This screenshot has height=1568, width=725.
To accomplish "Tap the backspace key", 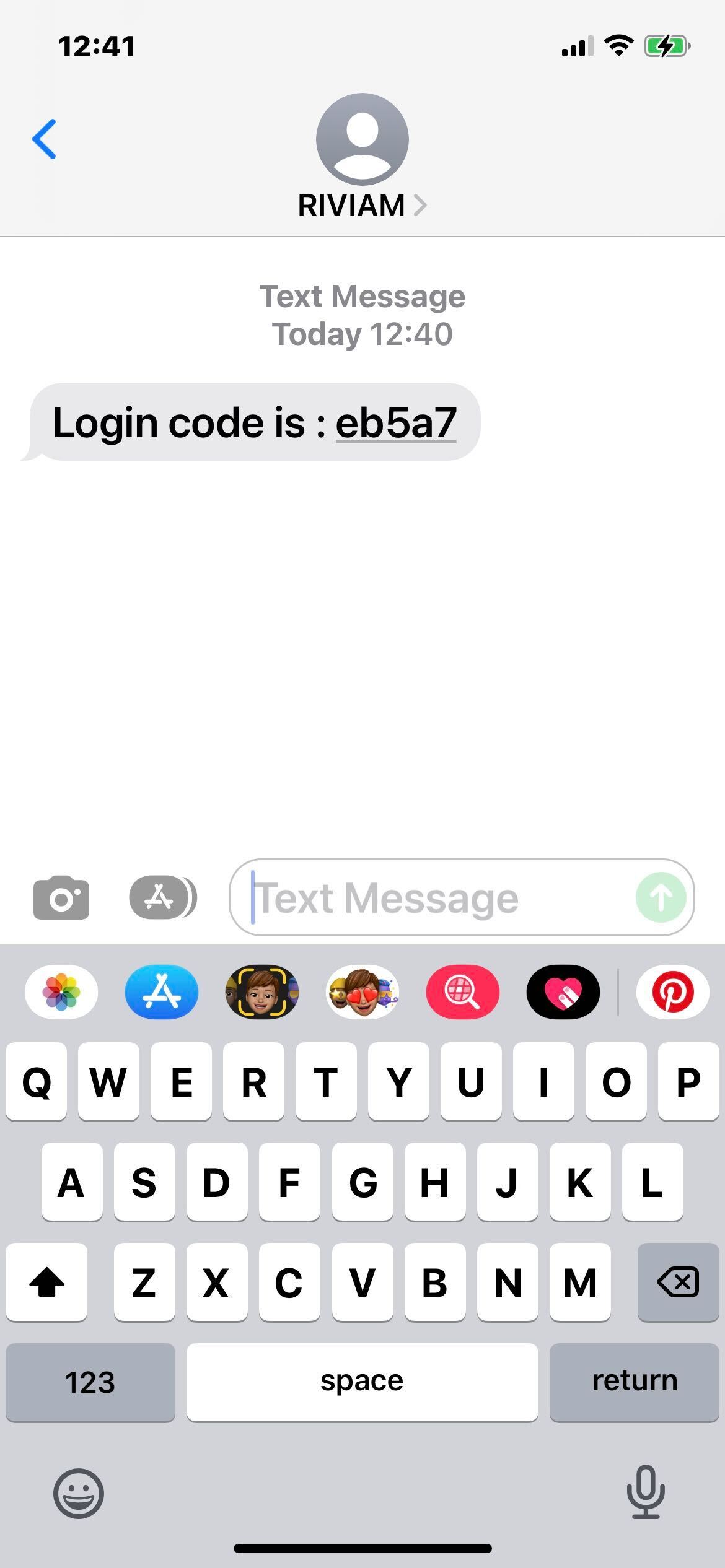I will 678,1281.
